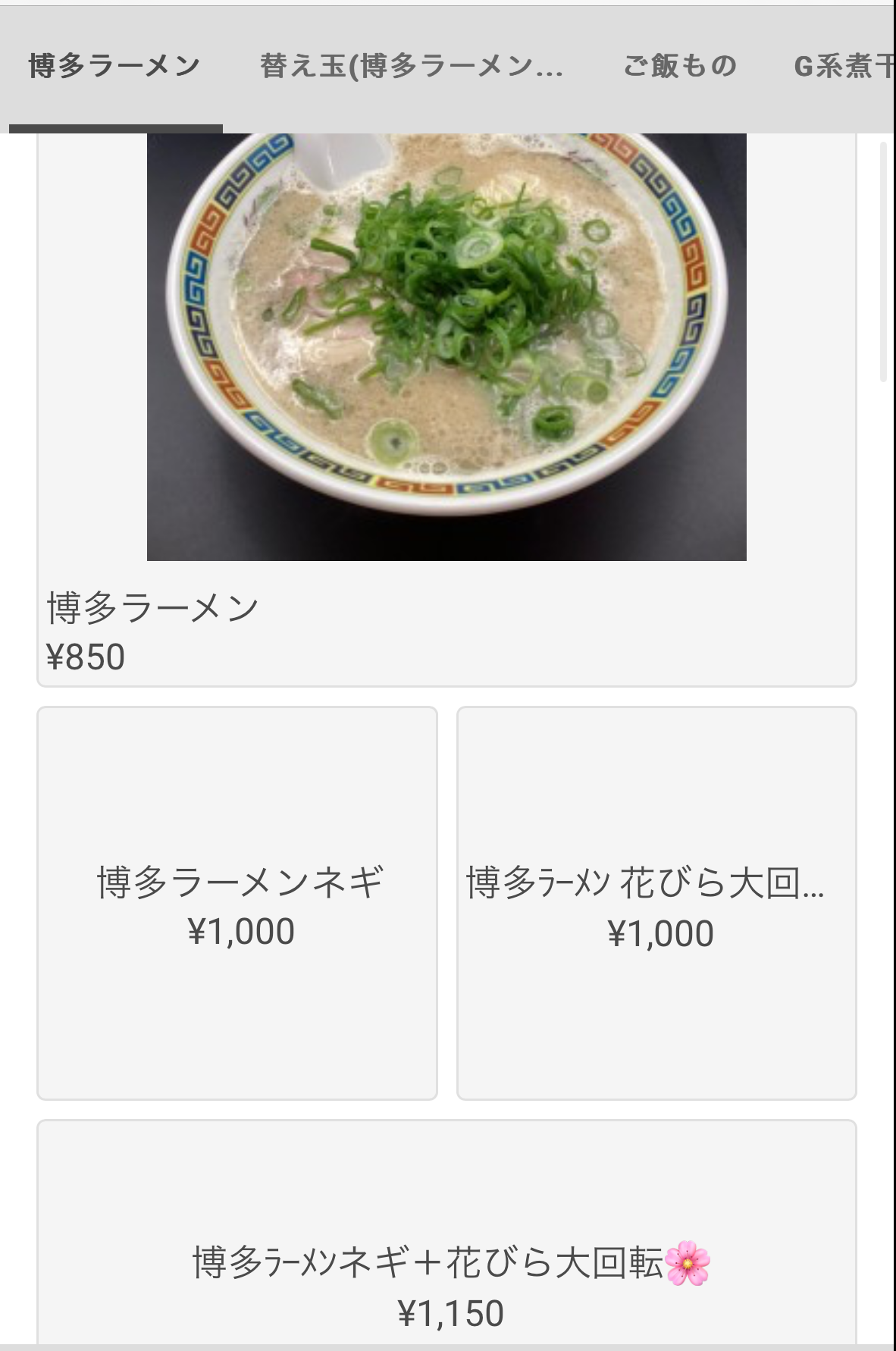Image resolution: width=896 pixels, height=1351 pixels.
Task: Select the ご飯もの category tab
Action: tap(679, 67)
